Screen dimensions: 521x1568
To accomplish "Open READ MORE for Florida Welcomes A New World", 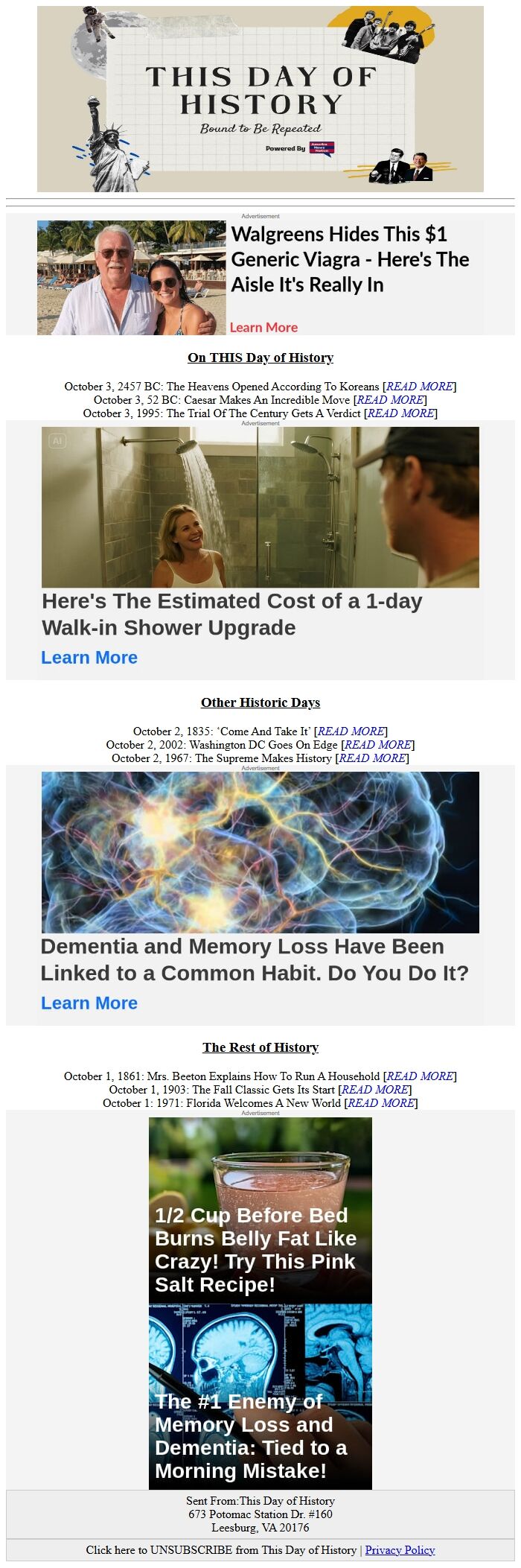I will coord(380,1102).
